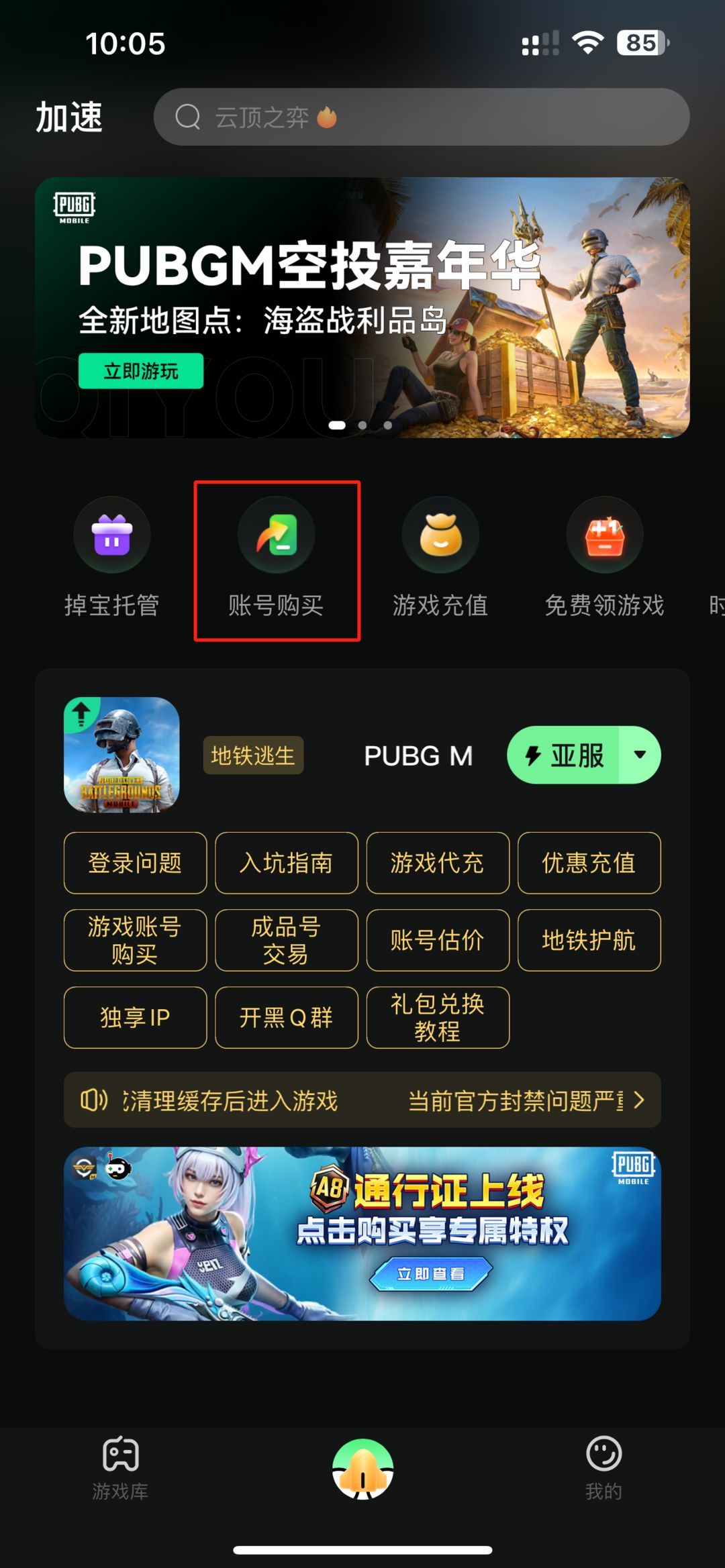
Task: Open 入坑指南
Action: click(x=287, y=863)
